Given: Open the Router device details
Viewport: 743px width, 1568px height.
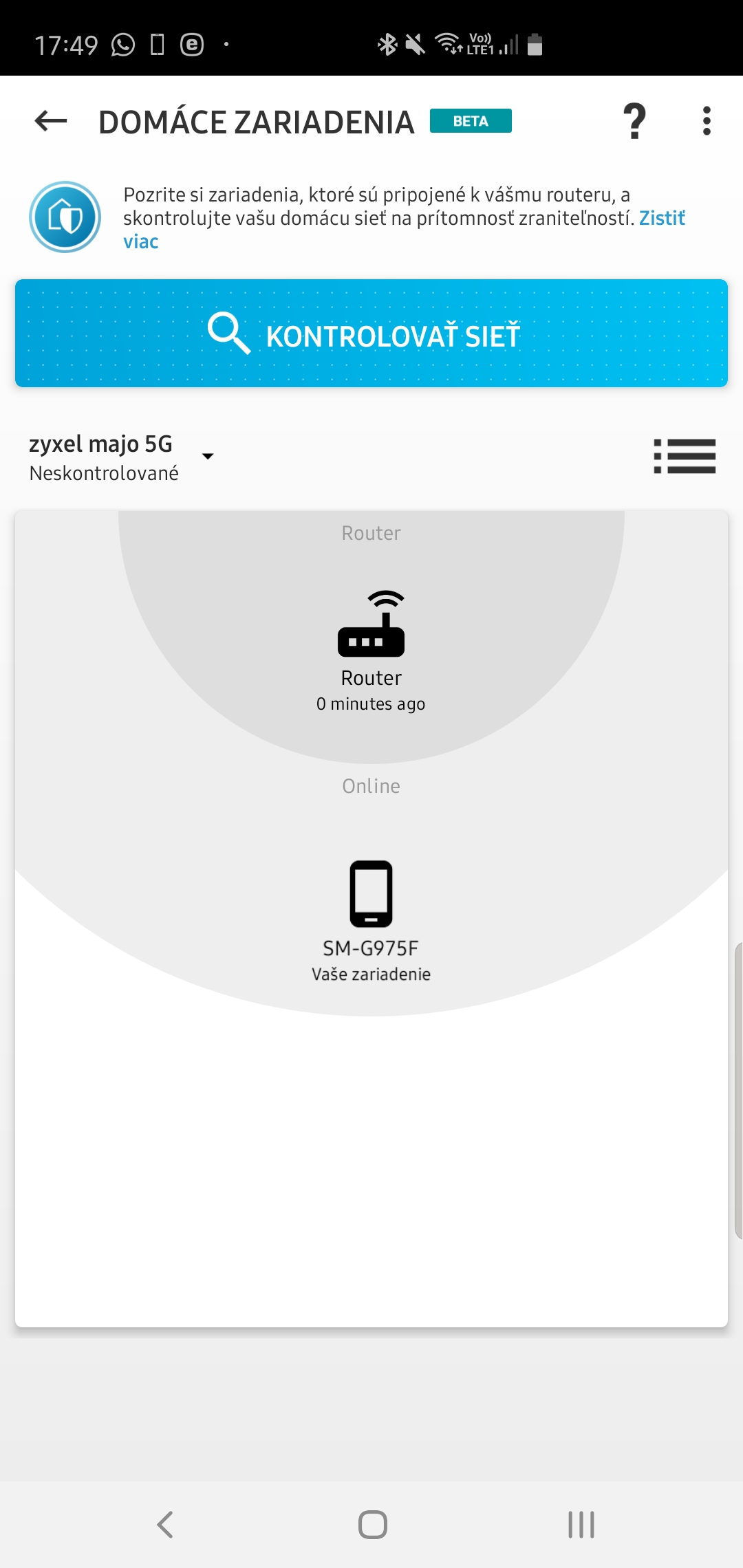Looking at the screenshot, I should click(371, 651).
